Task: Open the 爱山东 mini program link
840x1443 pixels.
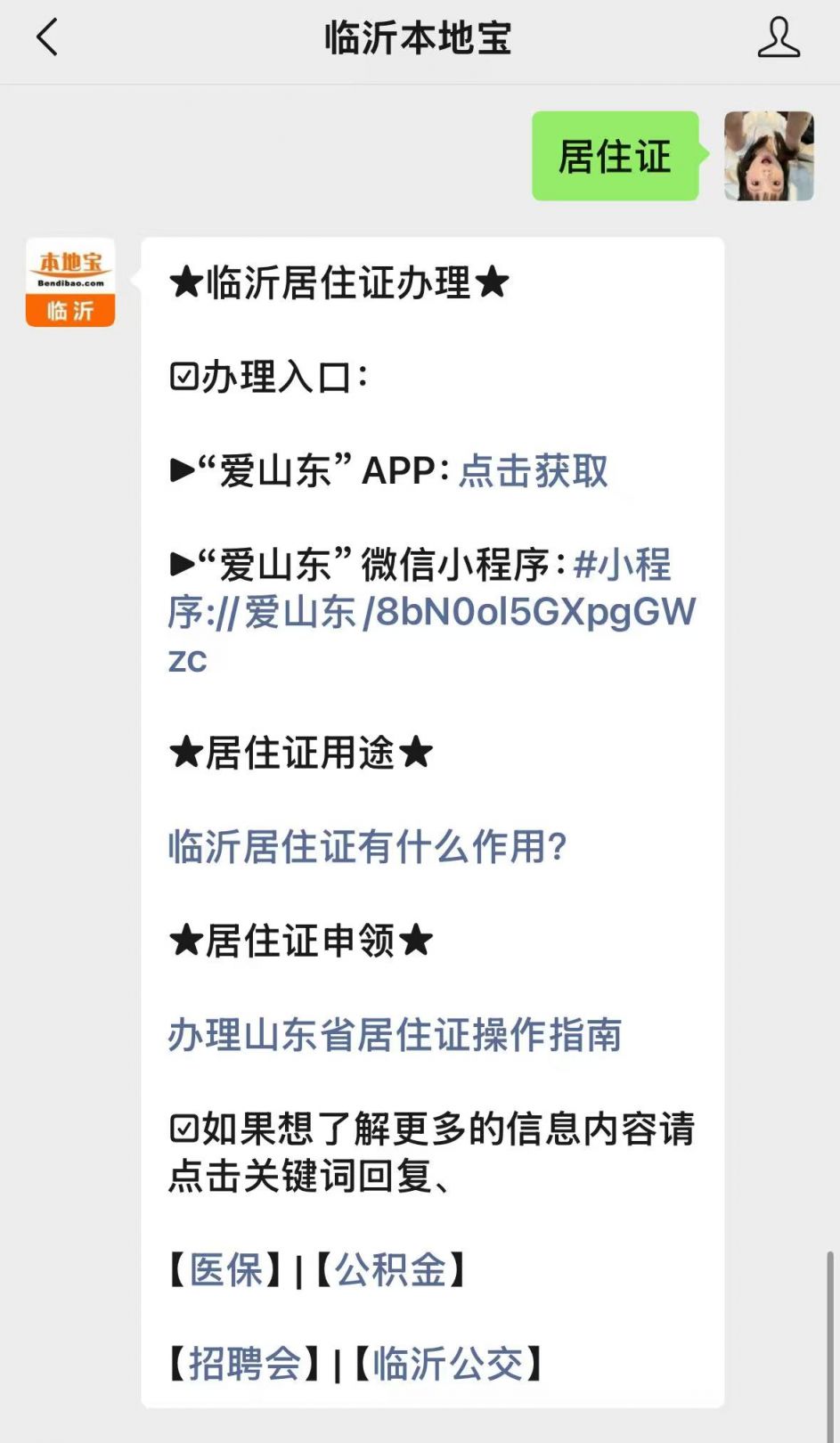Action: click(430, 612)
